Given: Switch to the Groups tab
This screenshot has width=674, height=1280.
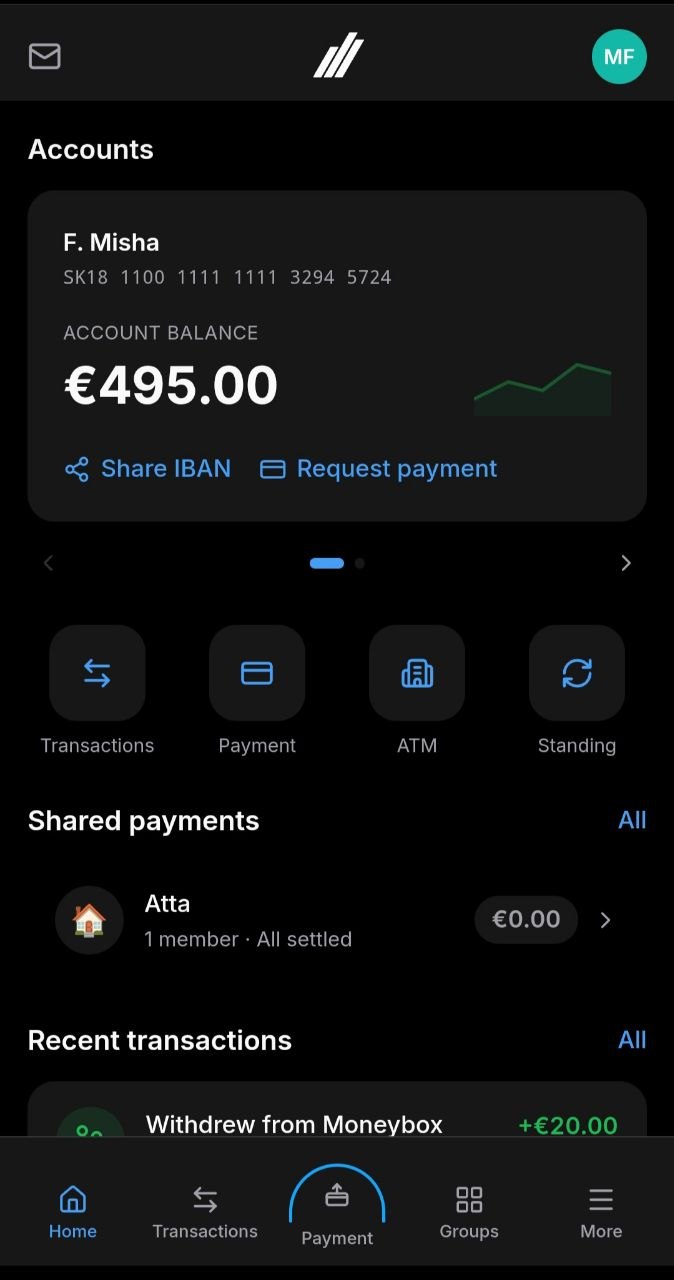Looking at the screenshot, I should (469, 1212).
